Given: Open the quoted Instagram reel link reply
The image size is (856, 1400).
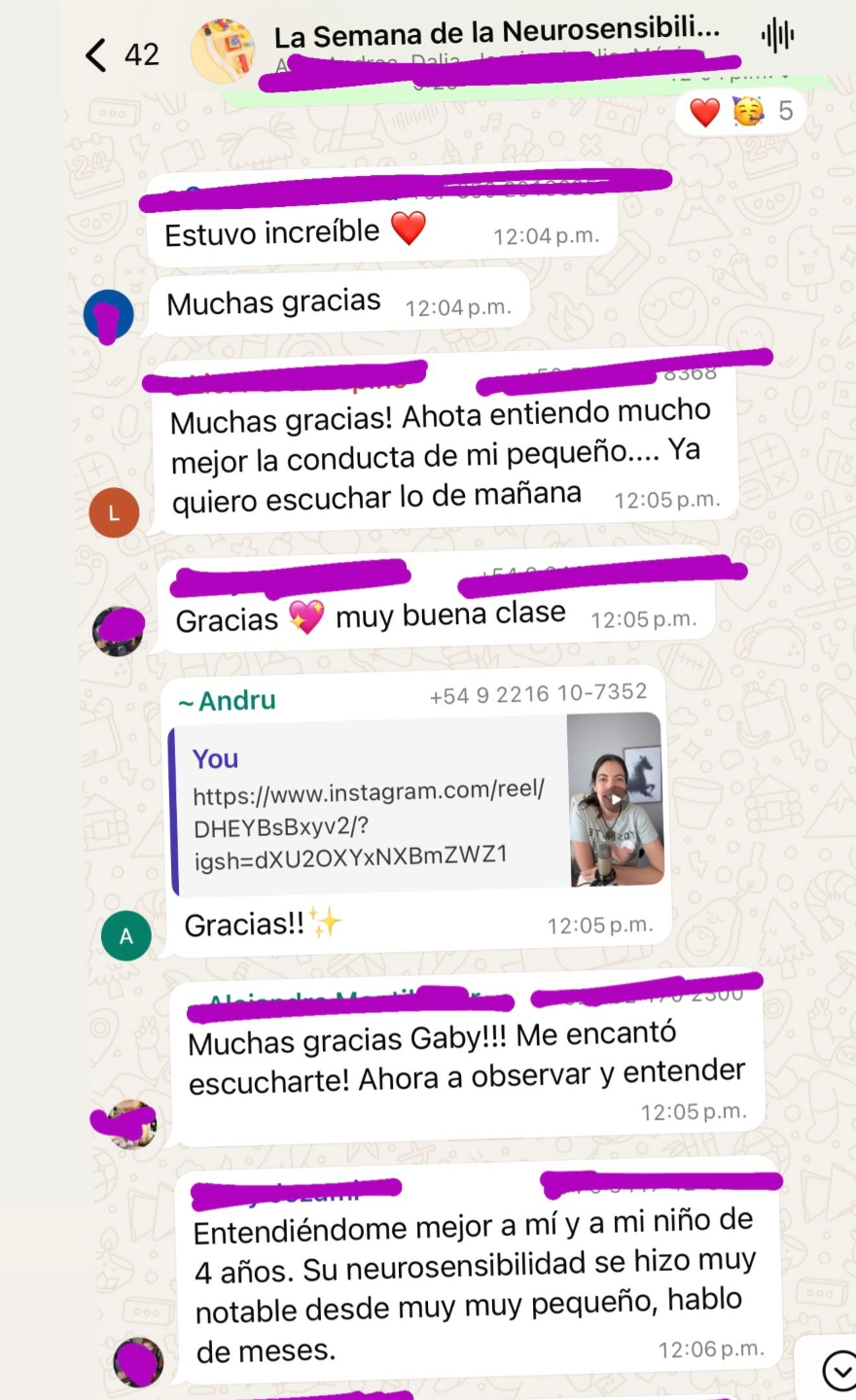Looking at the screenshot, I should tap(370, 807).
